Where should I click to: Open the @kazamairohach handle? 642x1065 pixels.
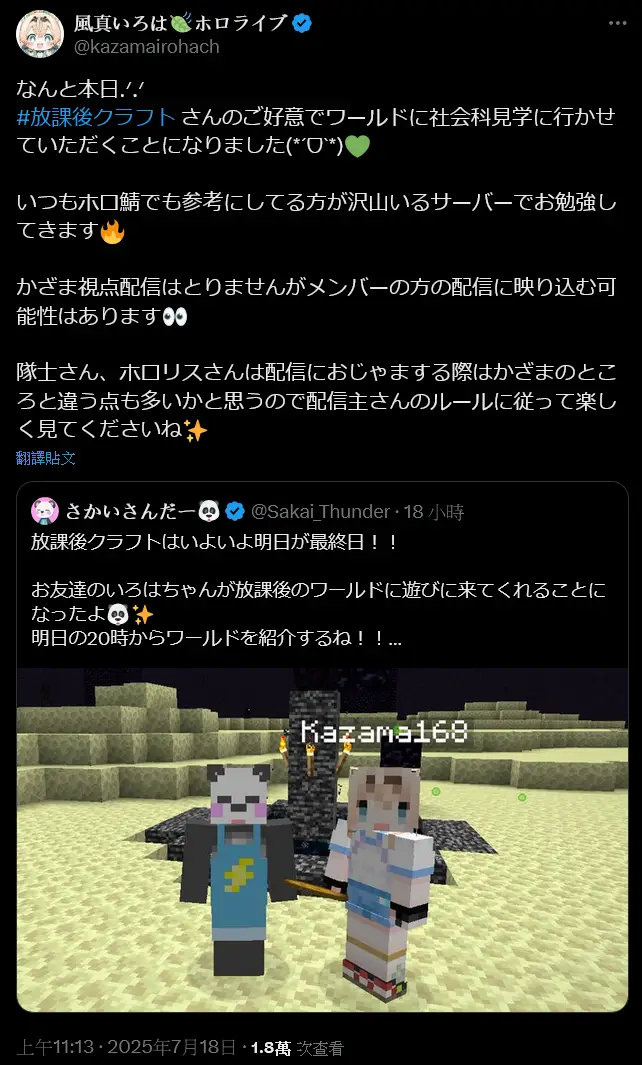147,47
